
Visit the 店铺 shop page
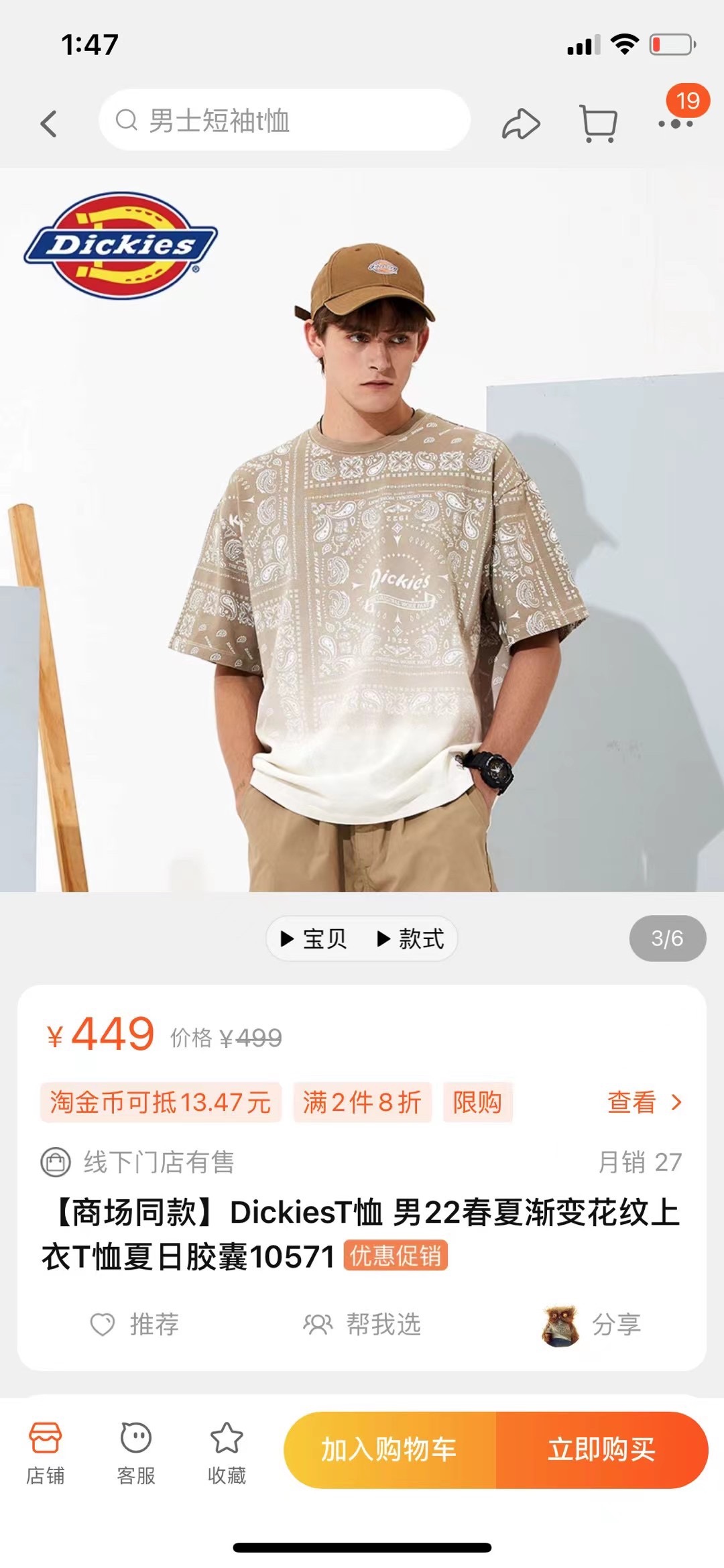click(46, 1452)
